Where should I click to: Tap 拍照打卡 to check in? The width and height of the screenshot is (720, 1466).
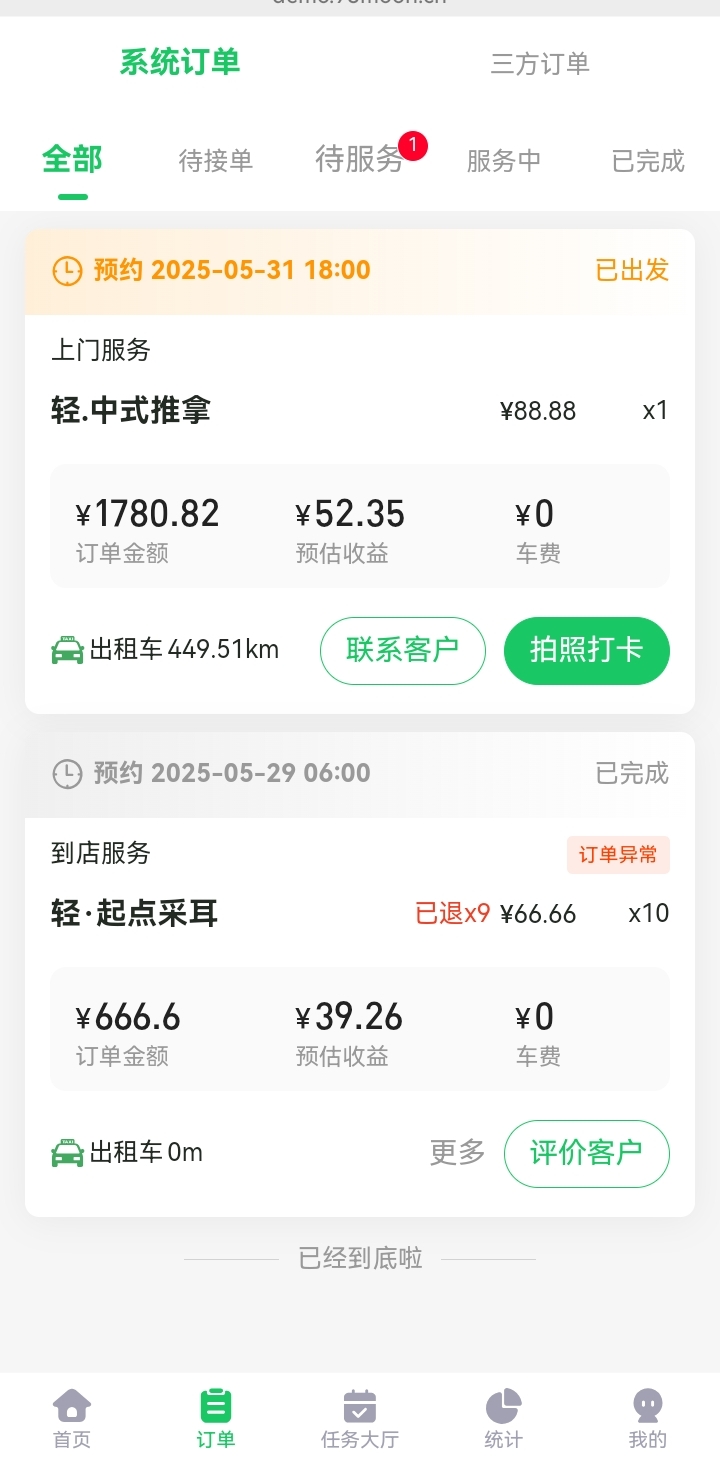(x=587, y=650)
